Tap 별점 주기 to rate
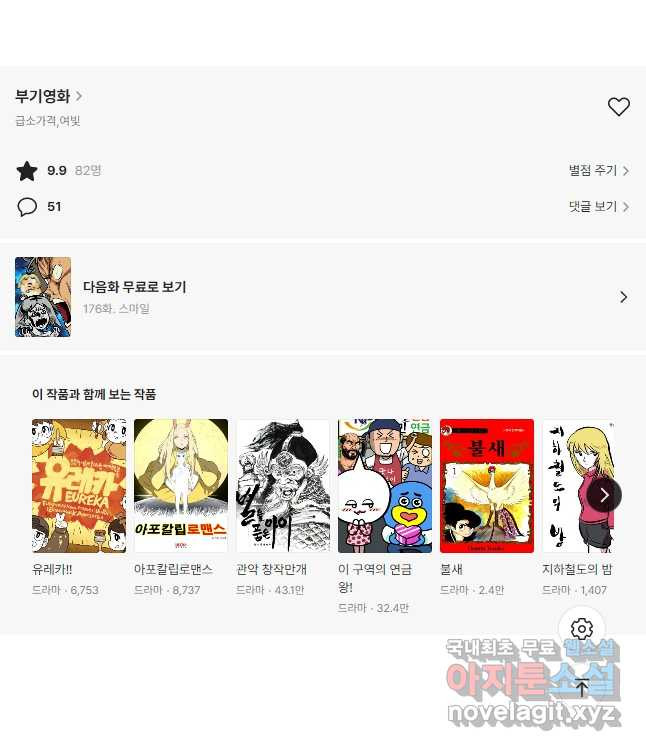The height and width of the screenshot is (751, 646). [598, 171]
